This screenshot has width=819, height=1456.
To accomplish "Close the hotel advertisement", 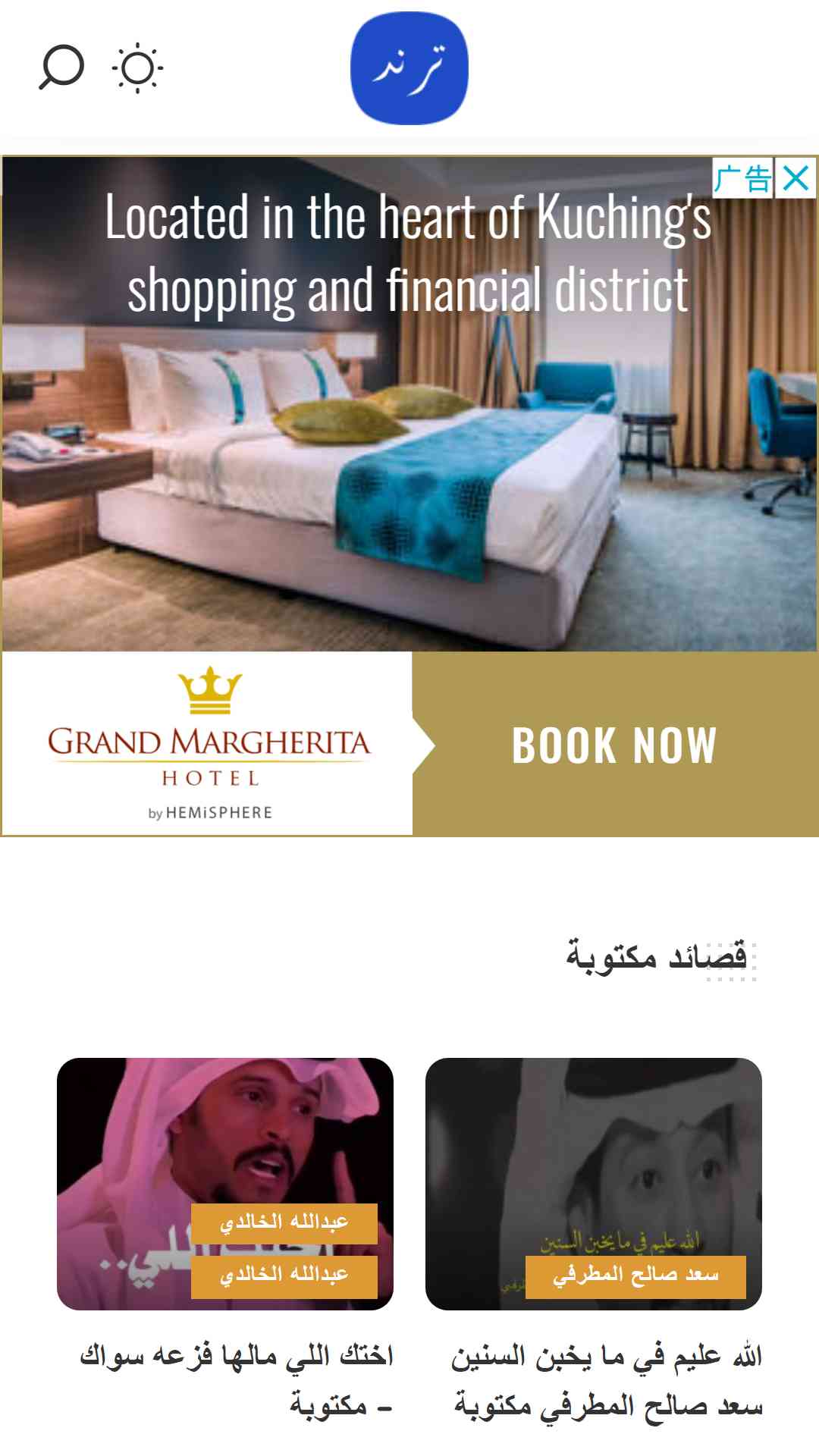I will pos(795,179).
